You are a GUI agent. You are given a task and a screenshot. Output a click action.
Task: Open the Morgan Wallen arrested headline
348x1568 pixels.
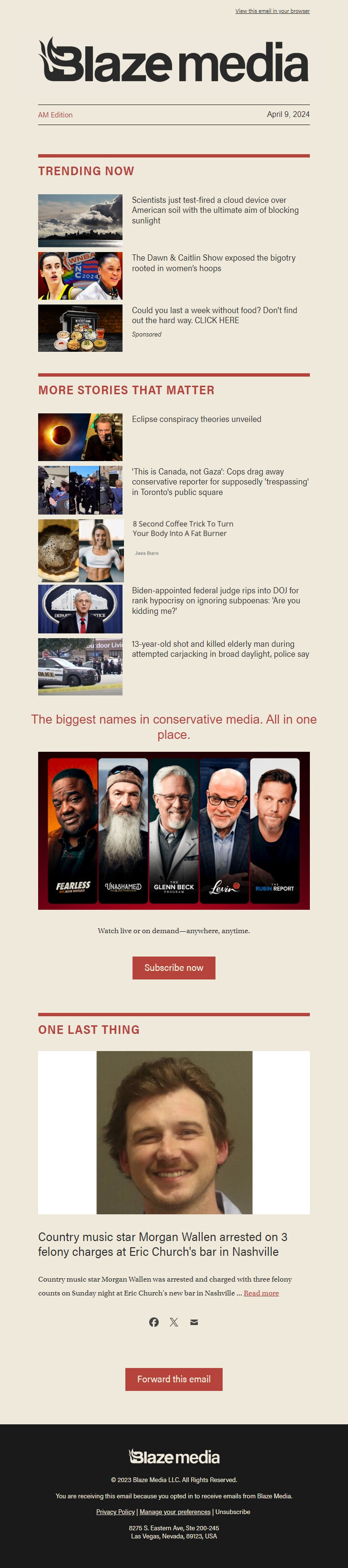pos(163,1244)
